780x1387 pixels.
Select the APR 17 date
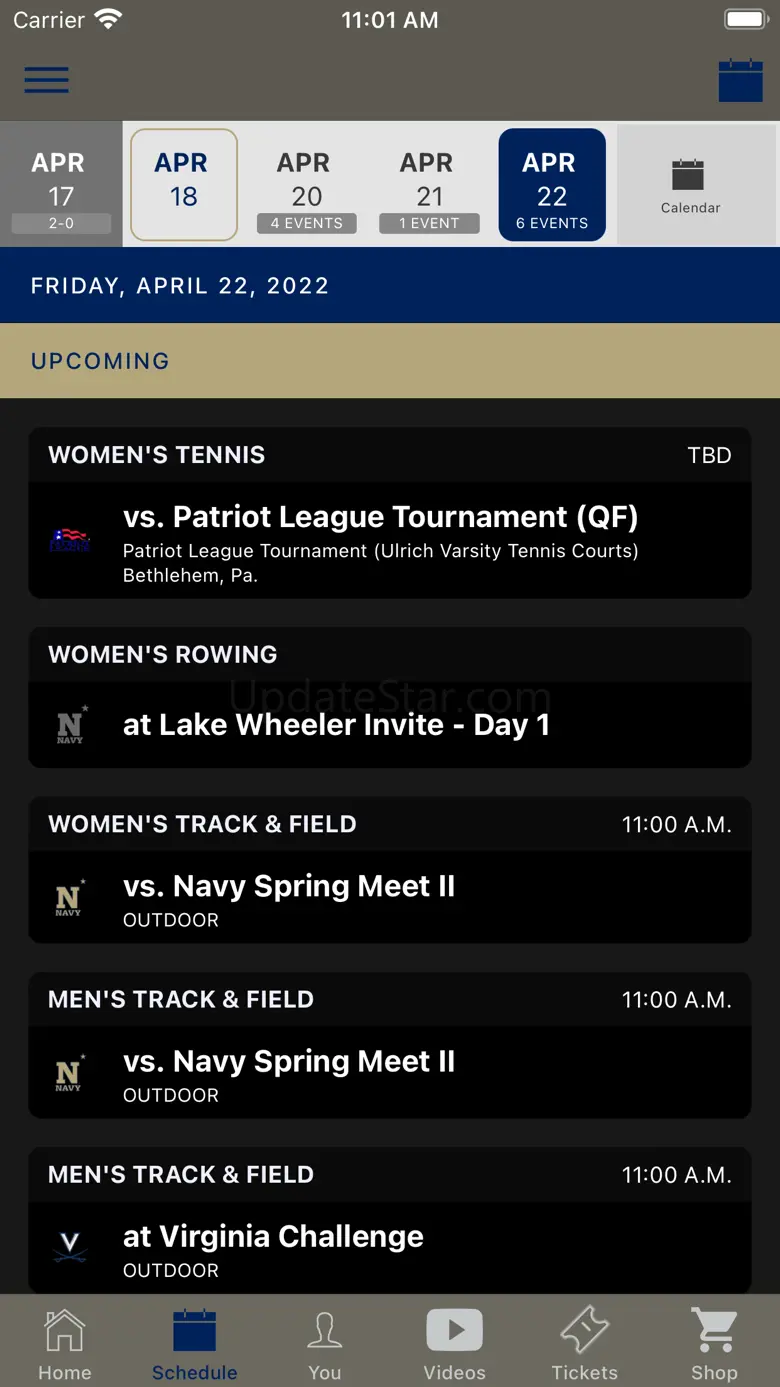tap(61, 185)
